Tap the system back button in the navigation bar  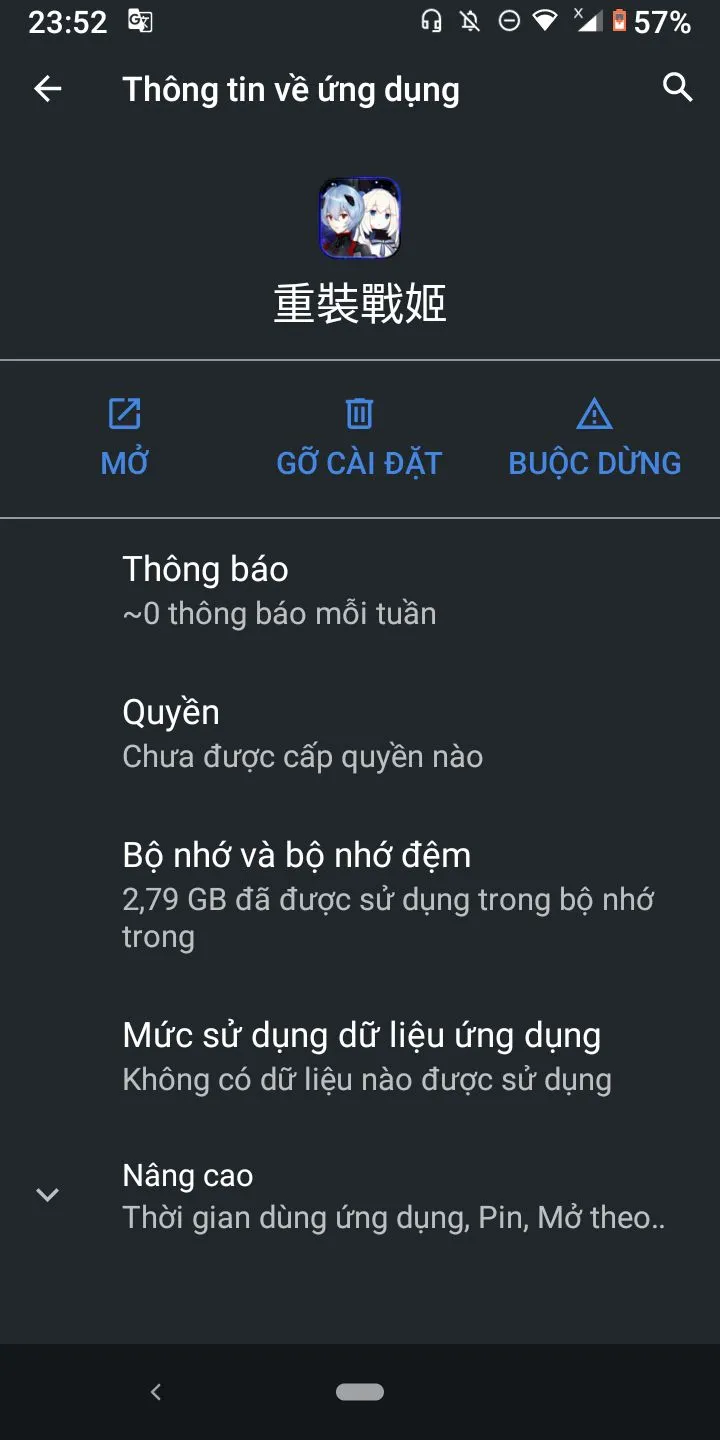(x=155, y=1391)
